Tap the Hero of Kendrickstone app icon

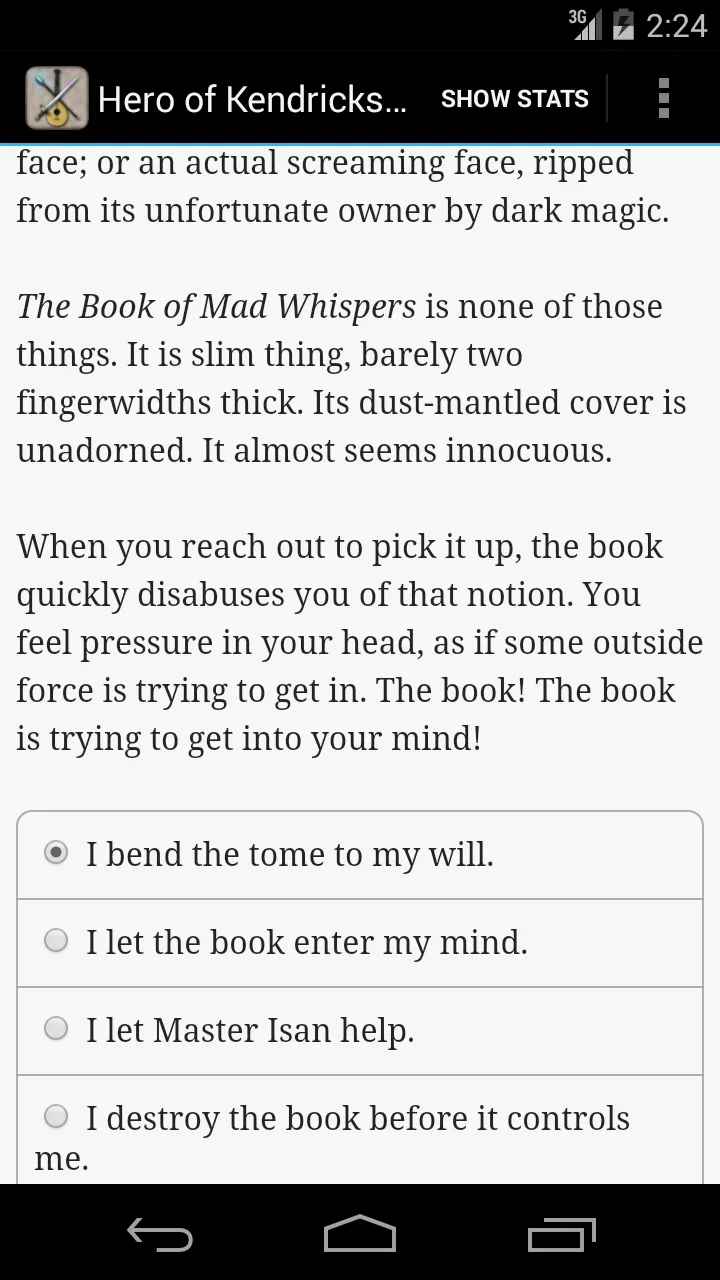(x=56, y=98)
